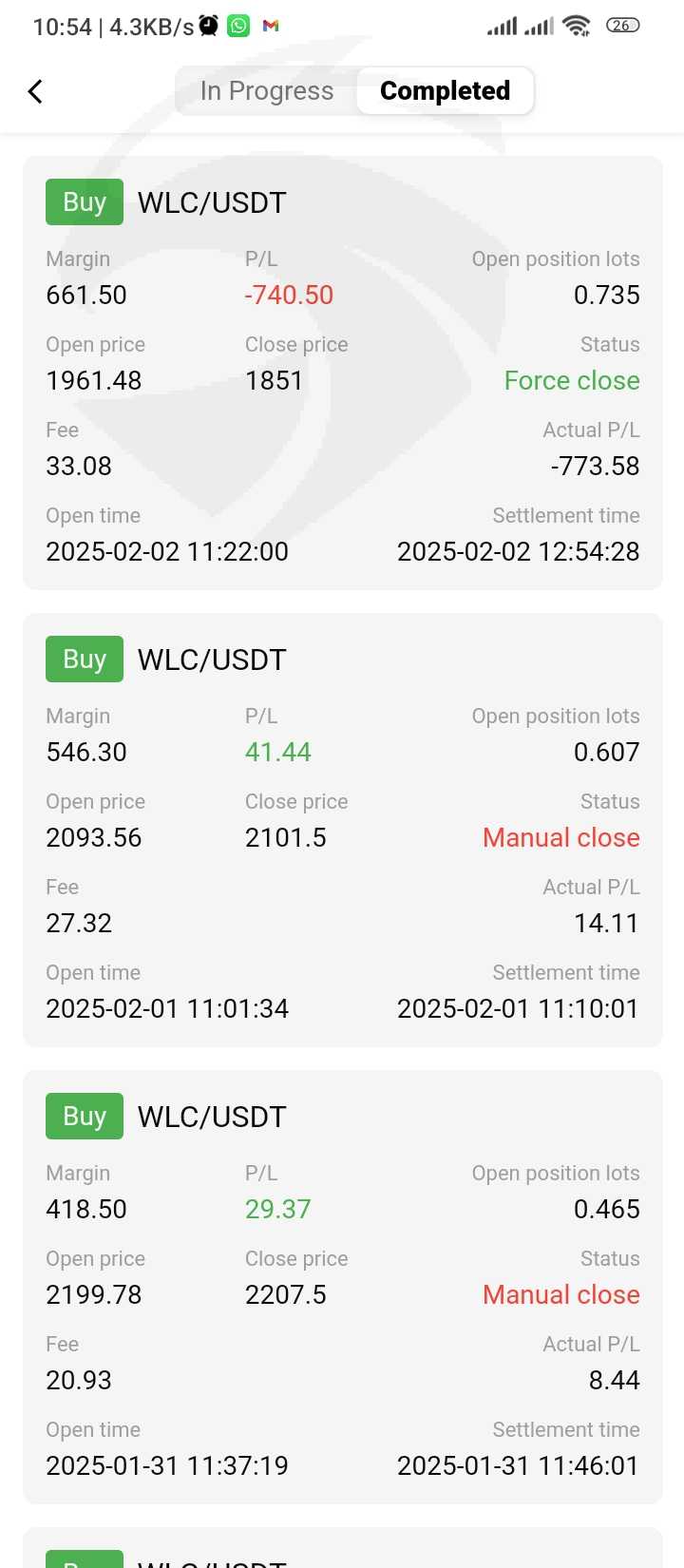
Task: Select the Completed tab
Action: tap(445, 91)
